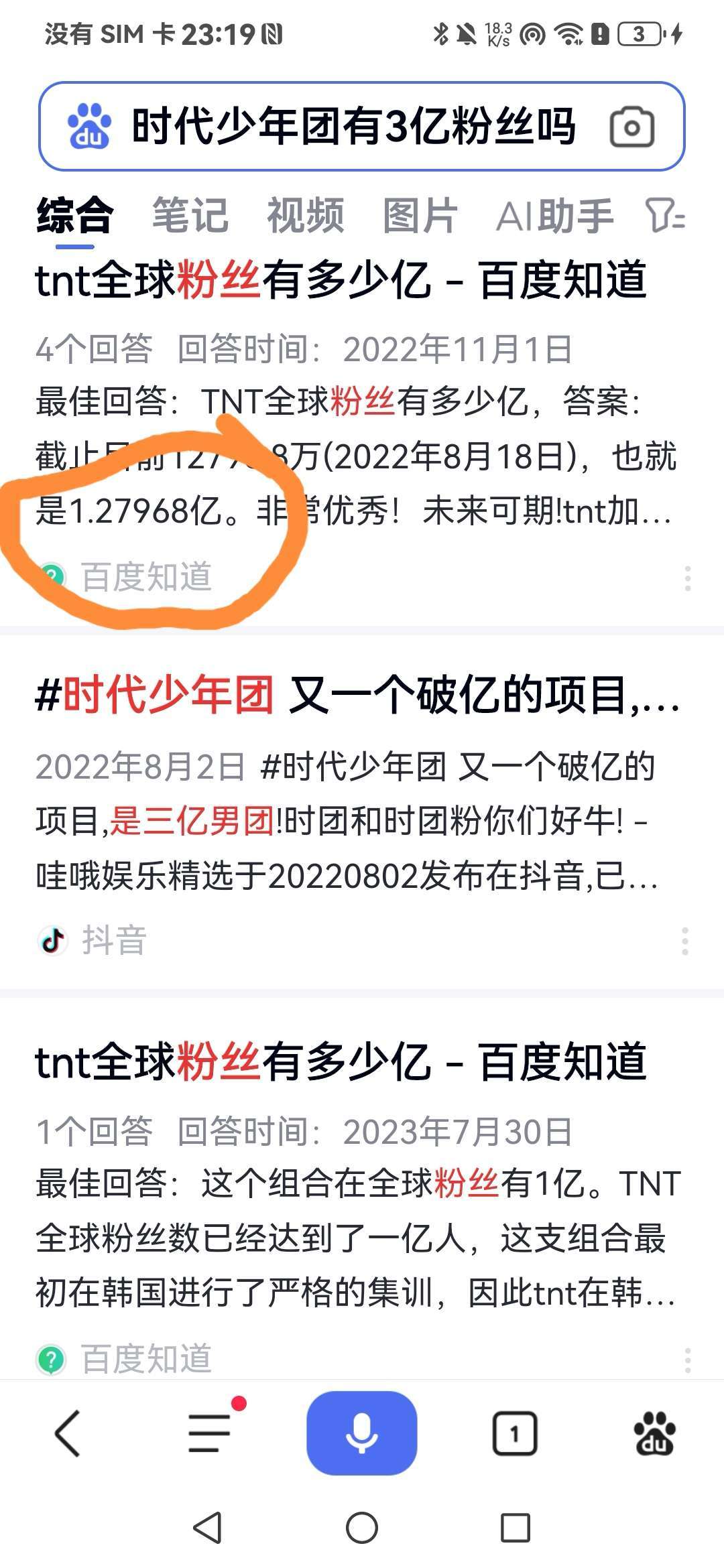Viewport: 724px width, 1568px height.
Task: Go back using the bottom toolbar arrow
Action: click(x=68, y=1433)
